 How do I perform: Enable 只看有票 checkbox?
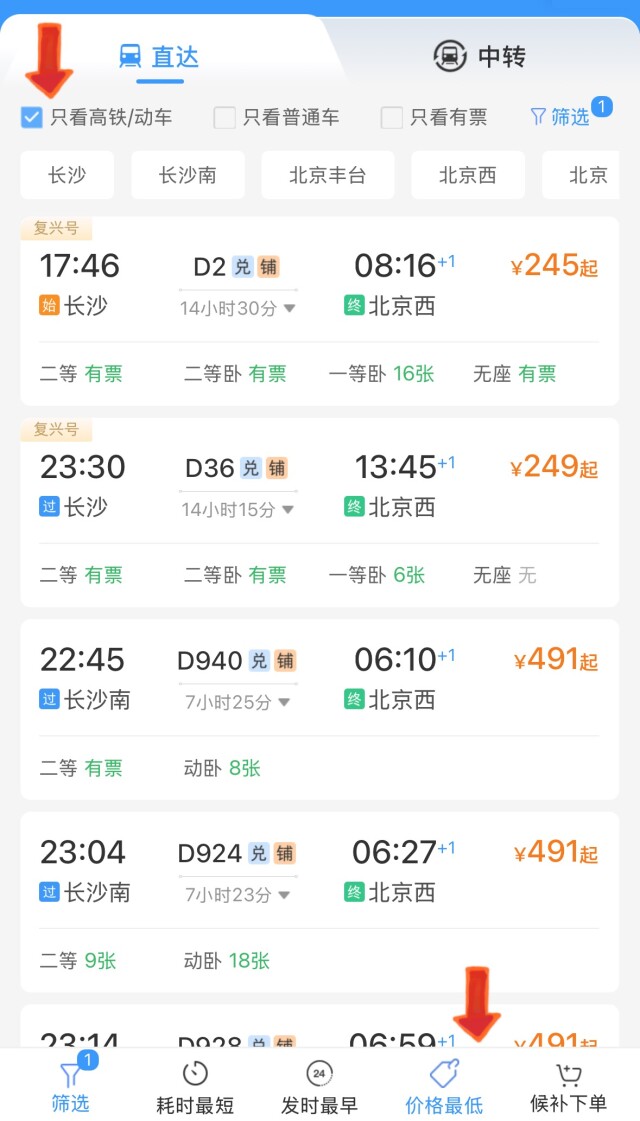tap(392, 118)
